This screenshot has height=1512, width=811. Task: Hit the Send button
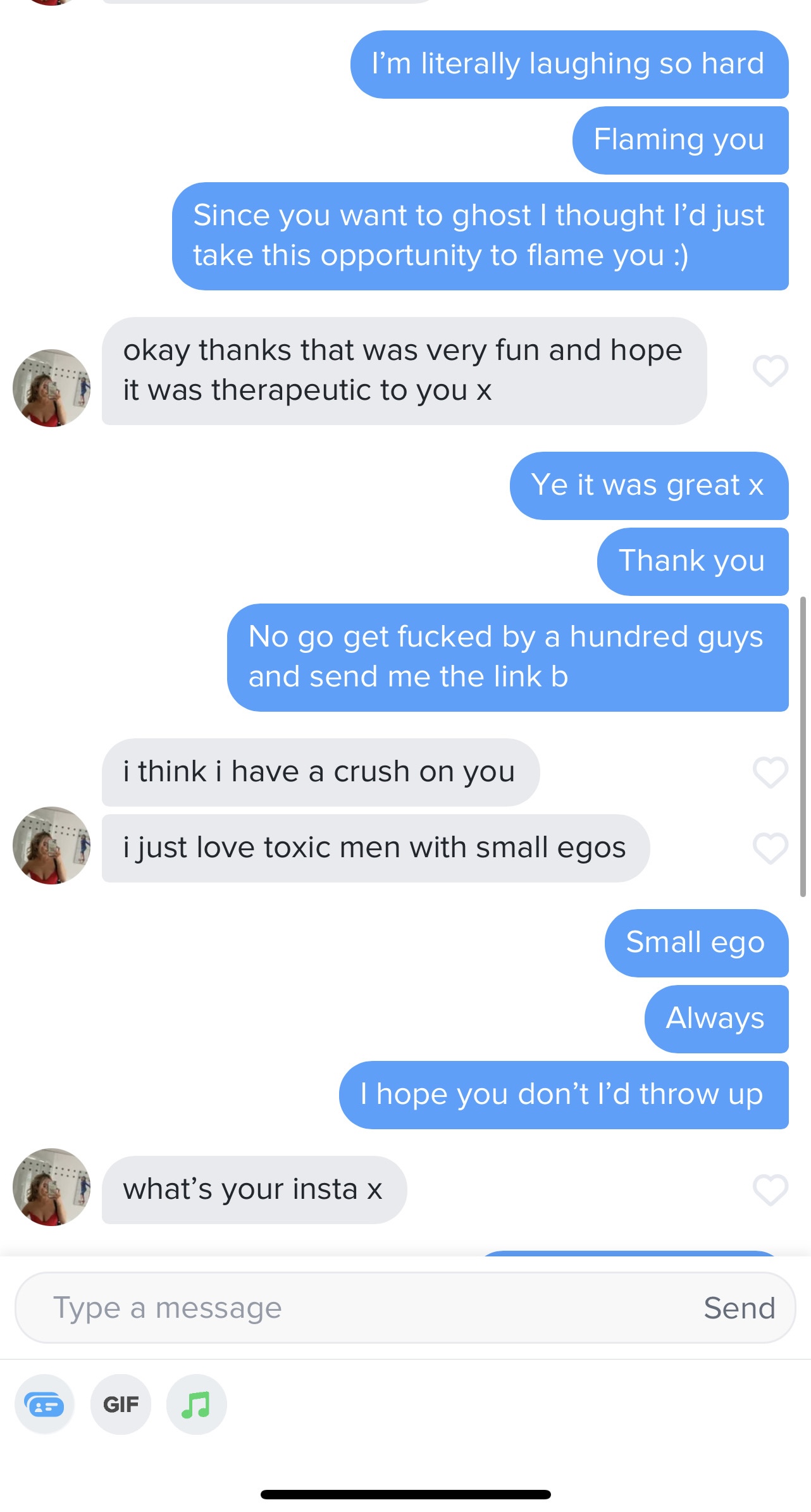tap(740, 1308)
